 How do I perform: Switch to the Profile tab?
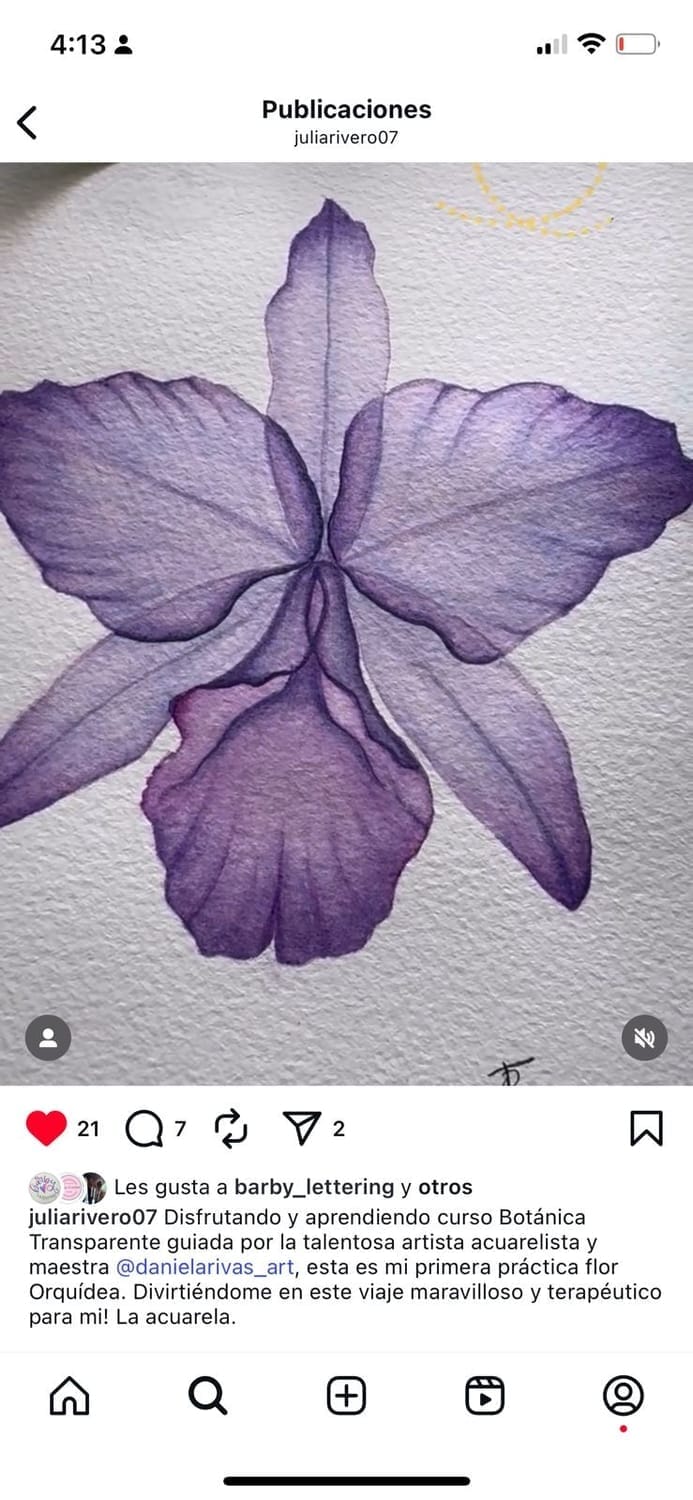tap(623, 1396)
